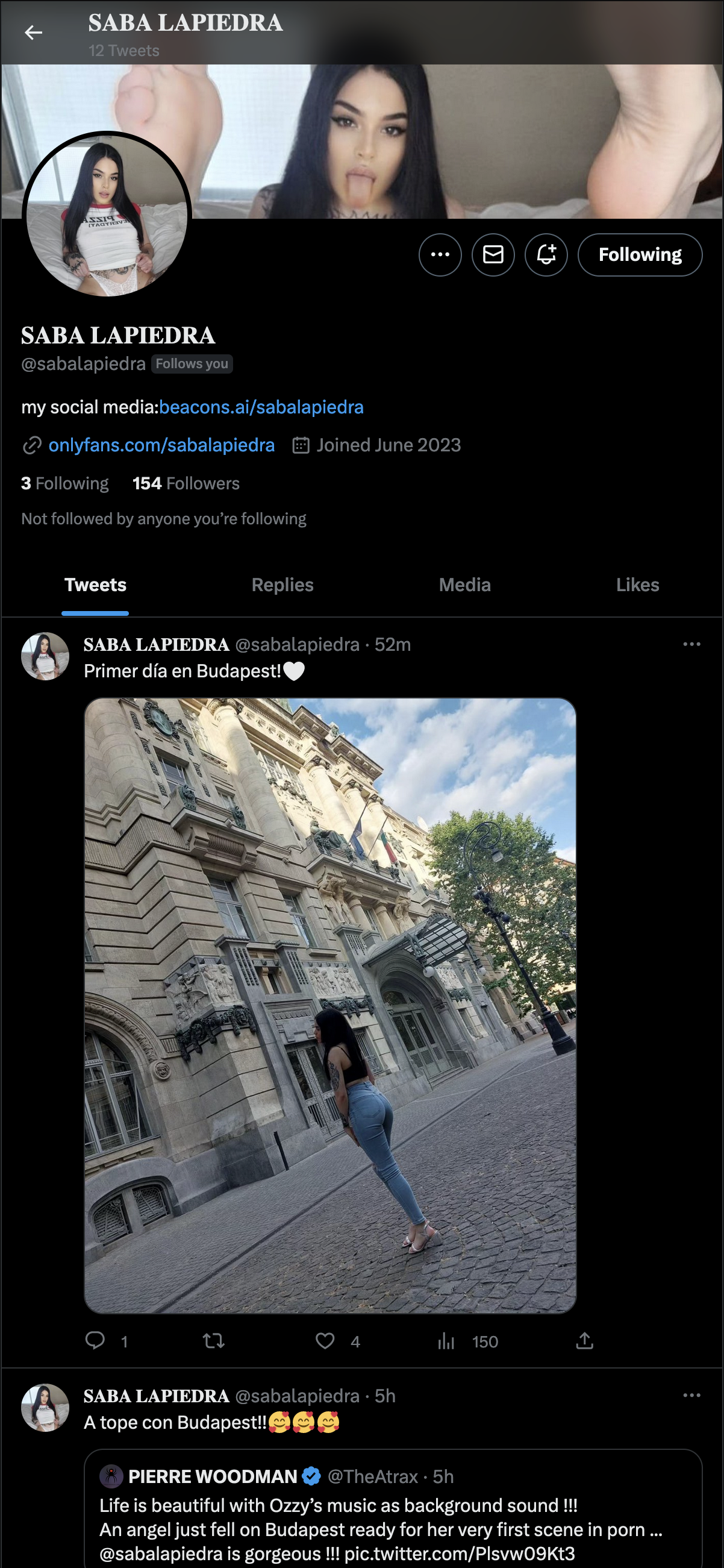Switch to the Media tab
Image resolution: width=724 pixels, height=1568 pixels.
[x=465, y=585]
